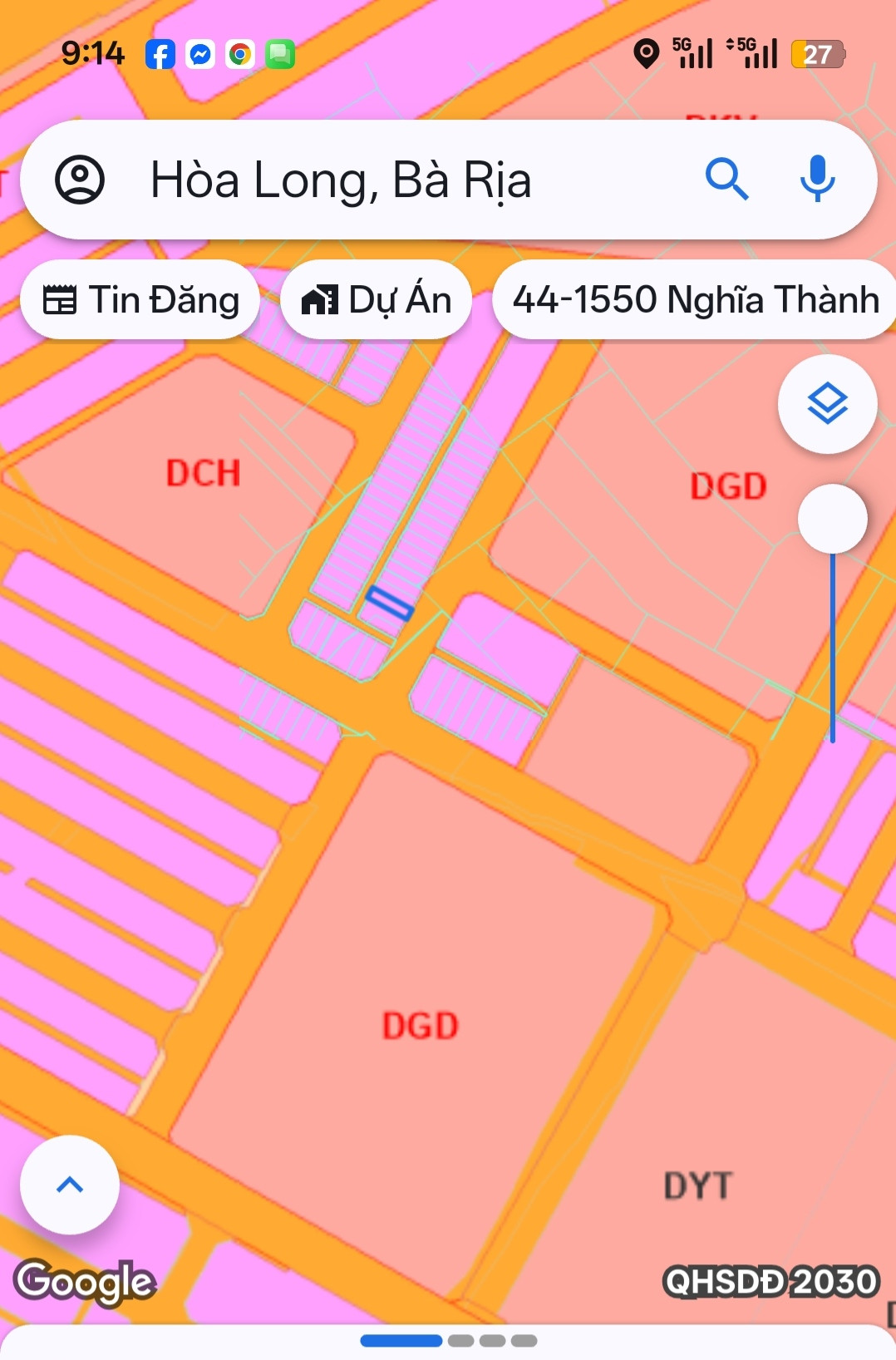Select the Tin Đăng chip

(140, 299)
